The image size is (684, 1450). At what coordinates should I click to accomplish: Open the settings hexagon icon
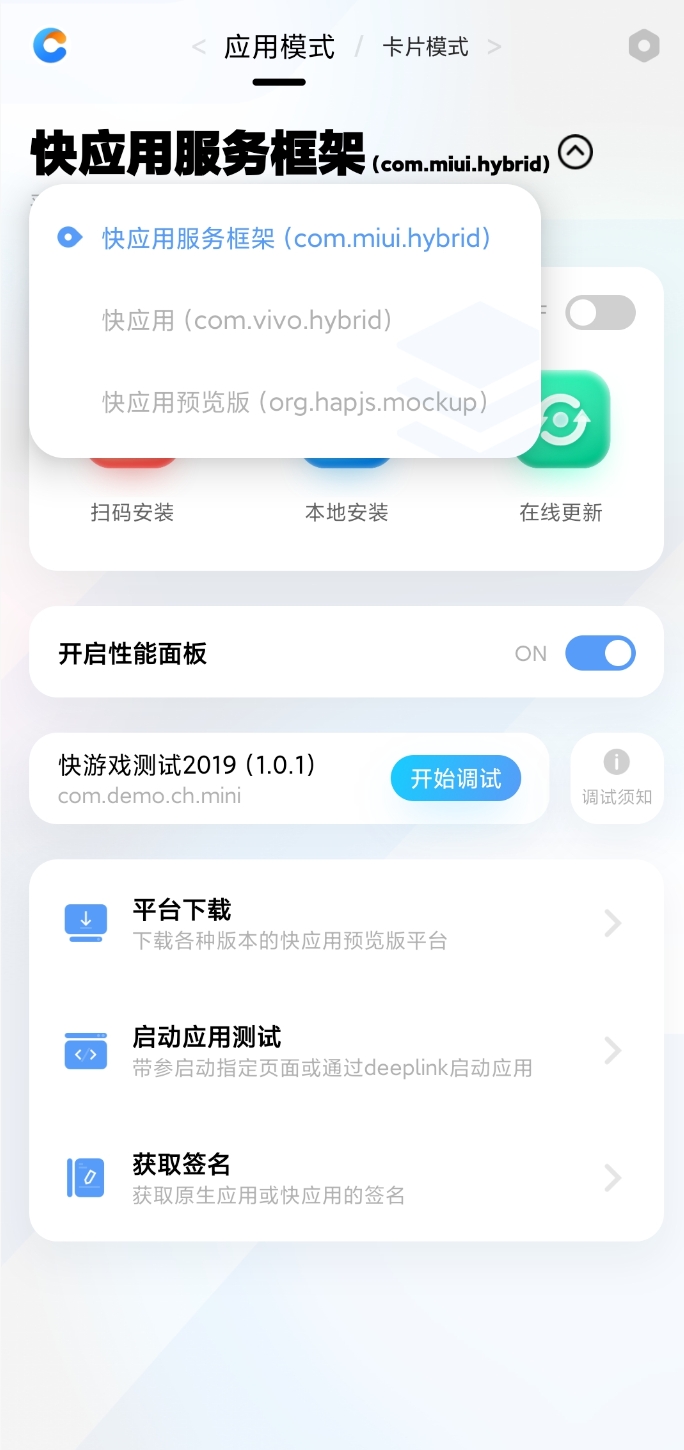click(644, 46)
